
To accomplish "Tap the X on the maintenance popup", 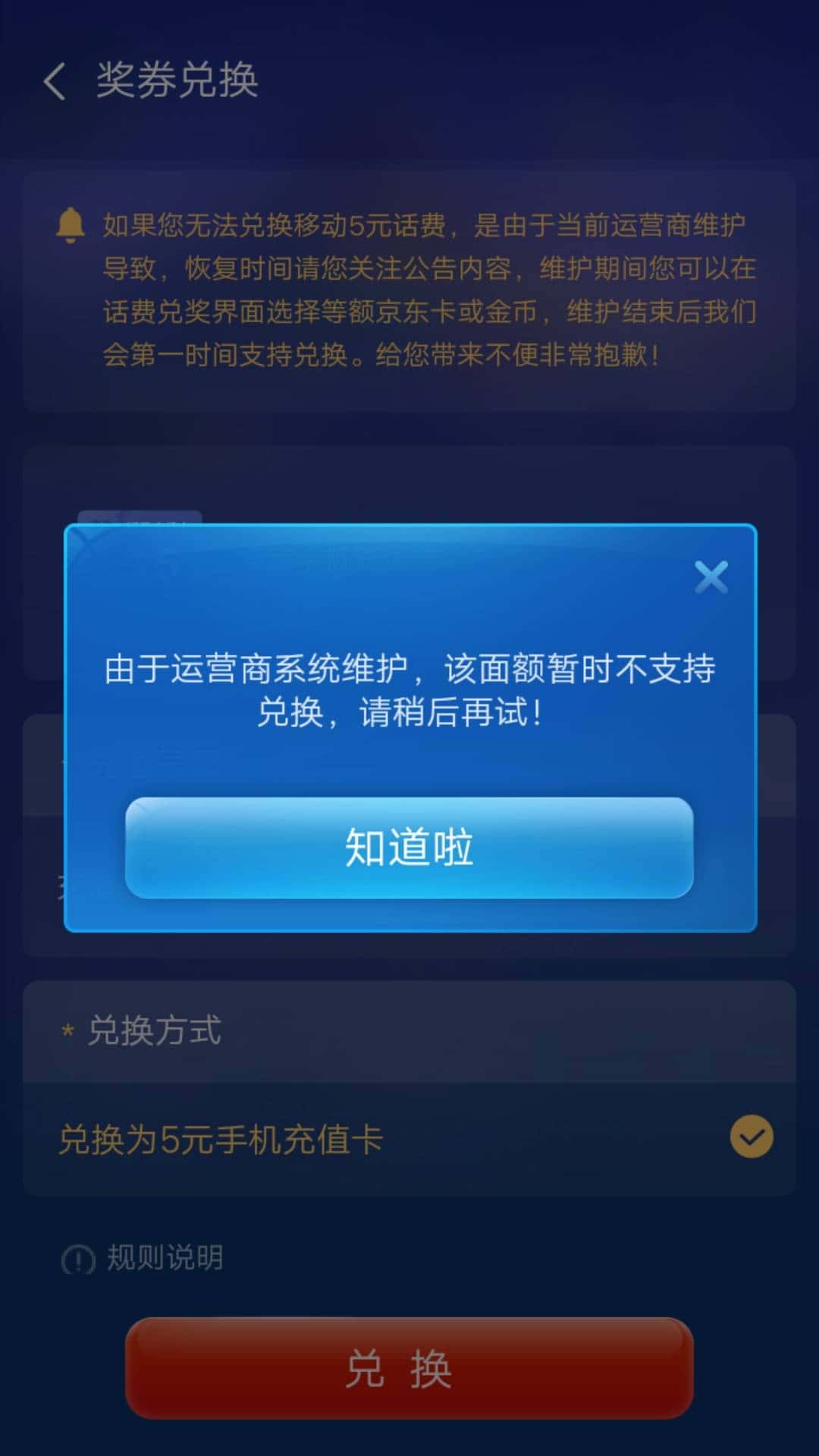I will point(711,578).
